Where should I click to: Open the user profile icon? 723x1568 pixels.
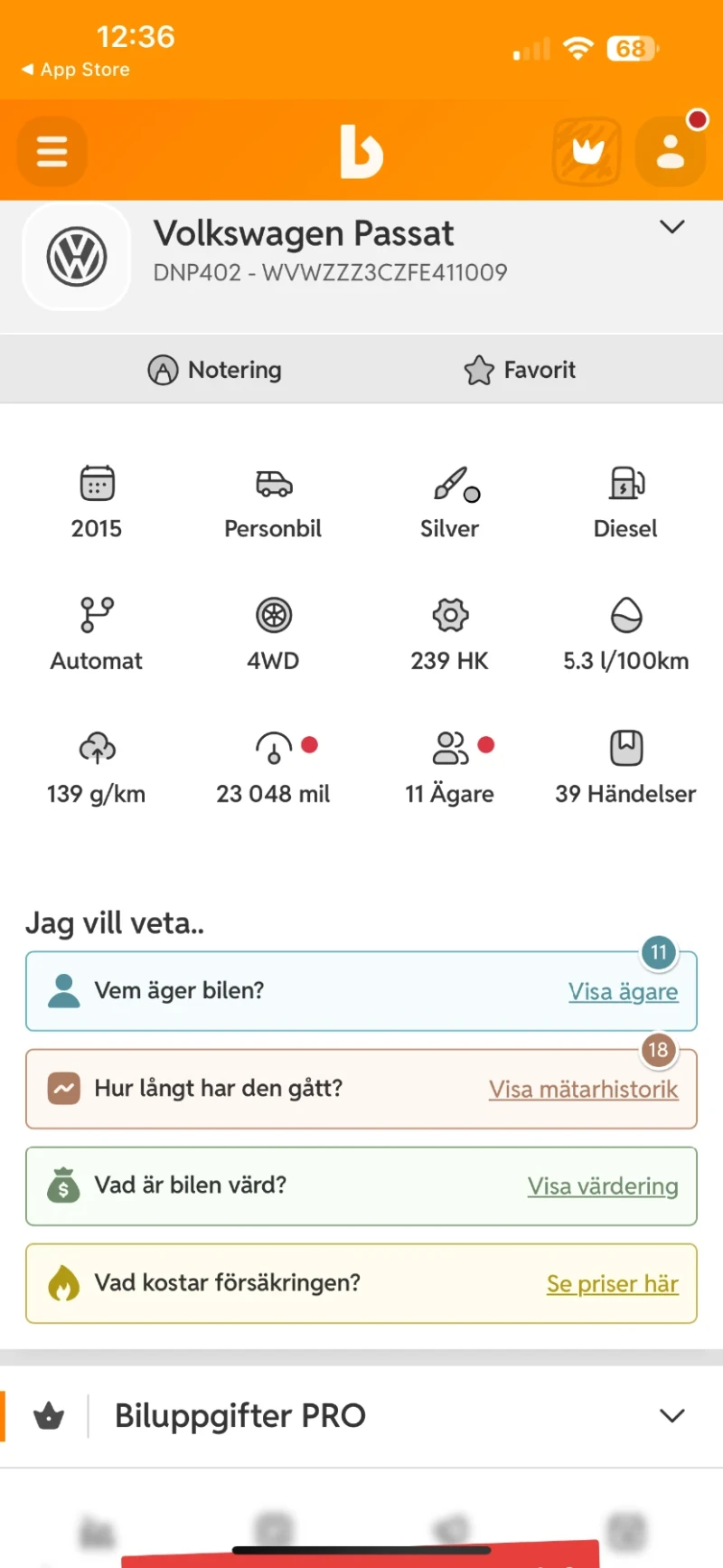coord(670,151)
